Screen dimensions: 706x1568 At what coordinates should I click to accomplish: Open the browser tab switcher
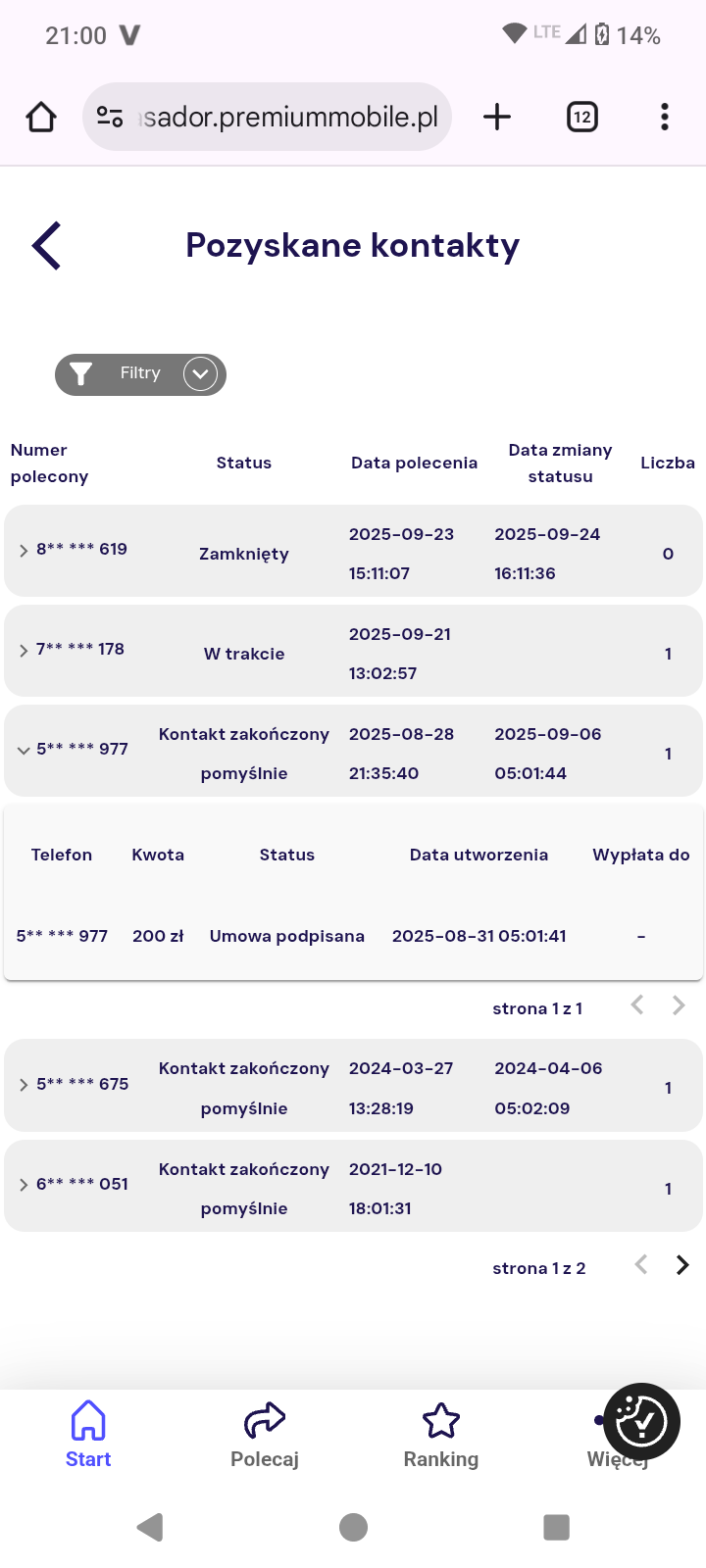582,117
